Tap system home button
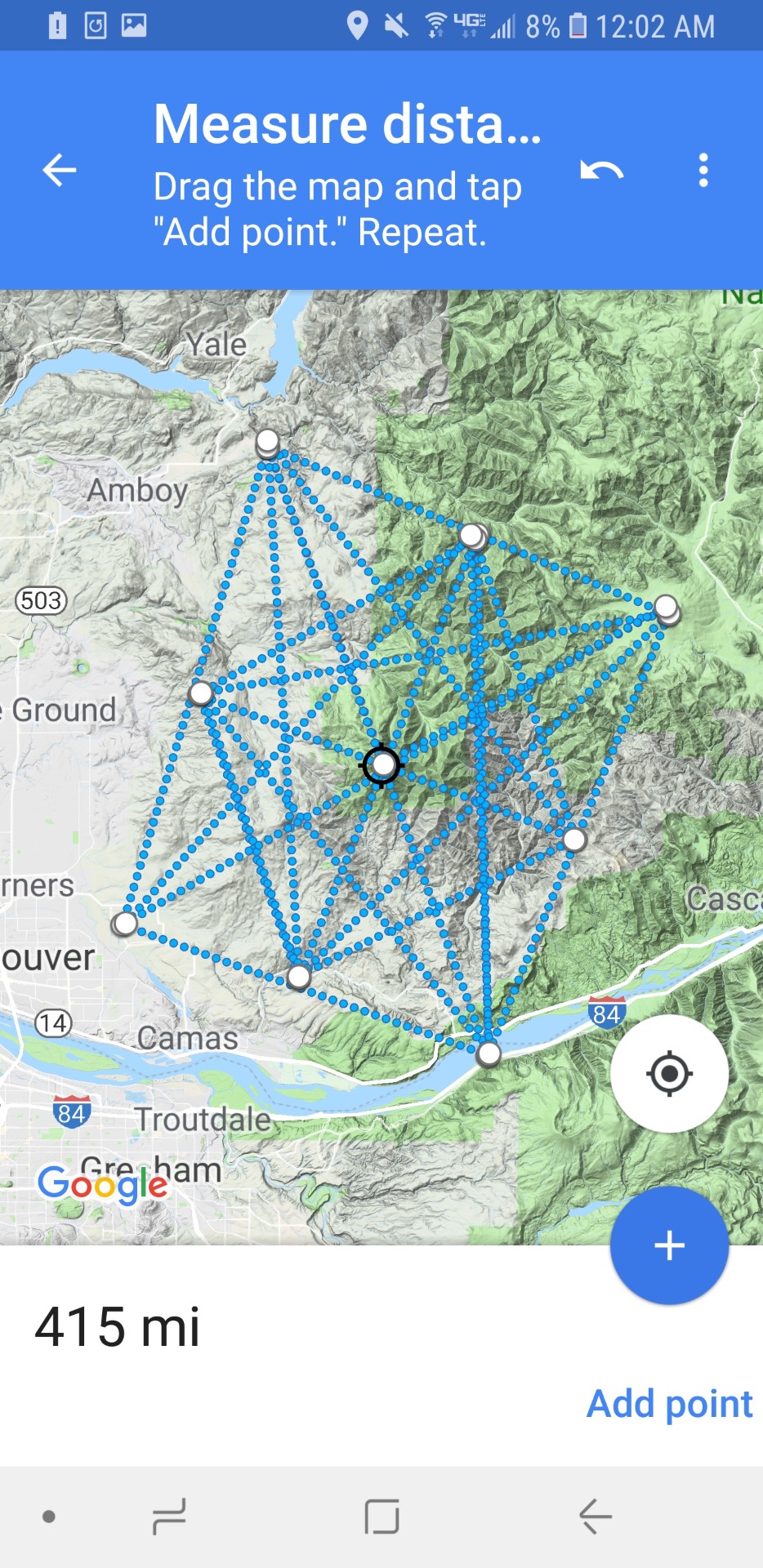 [381, 1517]
